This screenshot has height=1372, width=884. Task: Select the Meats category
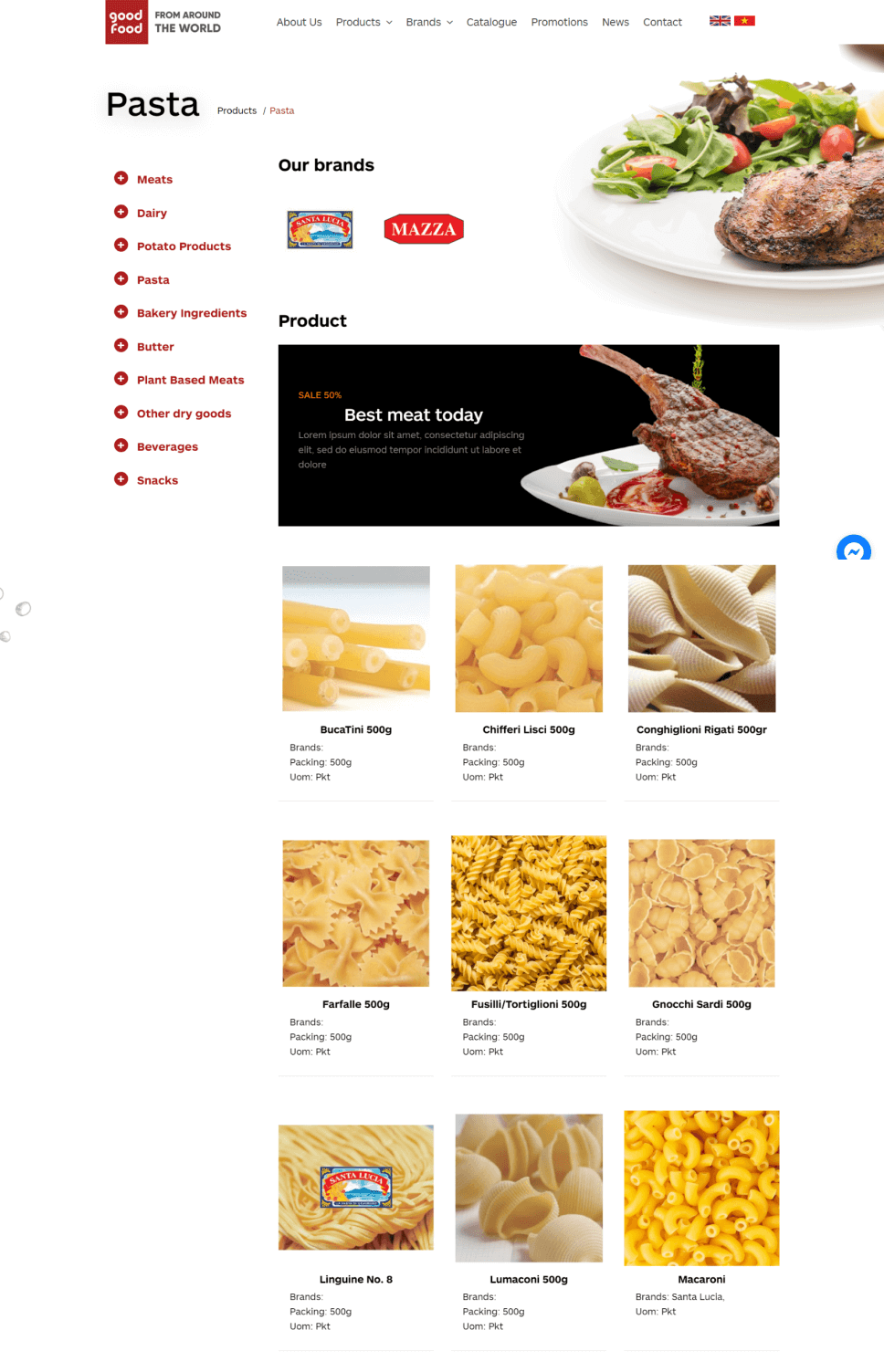click(154, 180)
